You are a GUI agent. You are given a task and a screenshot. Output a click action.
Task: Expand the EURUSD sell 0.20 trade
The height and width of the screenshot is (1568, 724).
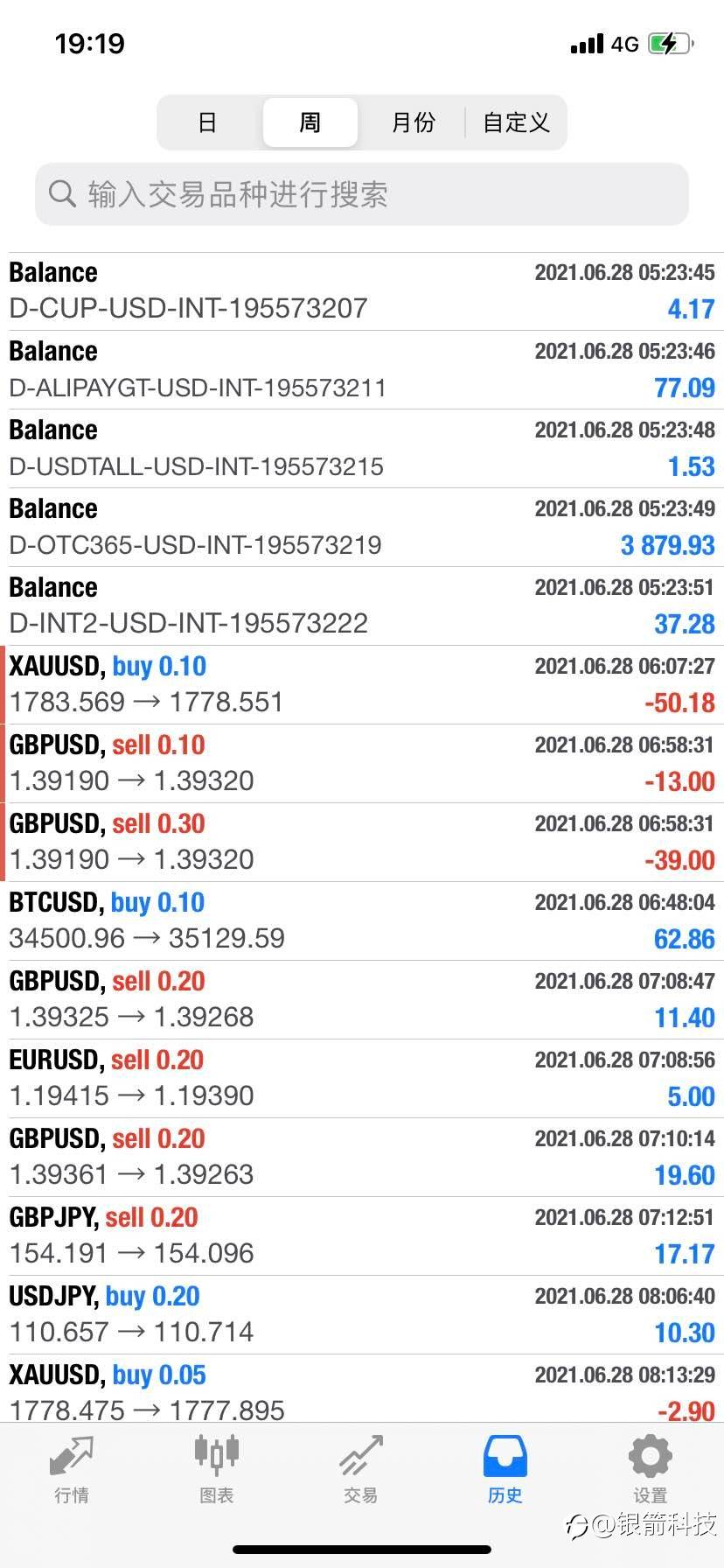point(362,1079)
